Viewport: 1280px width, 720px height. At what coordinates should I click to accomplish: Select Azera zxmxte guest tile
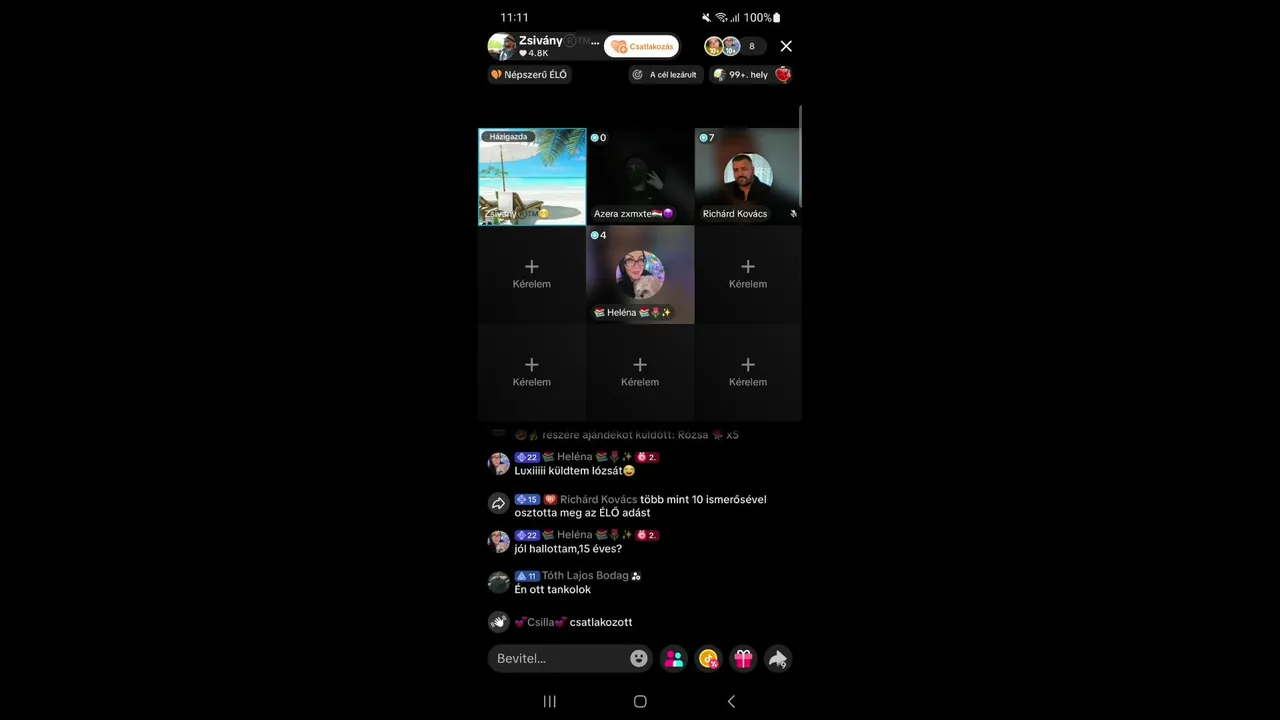640,176
